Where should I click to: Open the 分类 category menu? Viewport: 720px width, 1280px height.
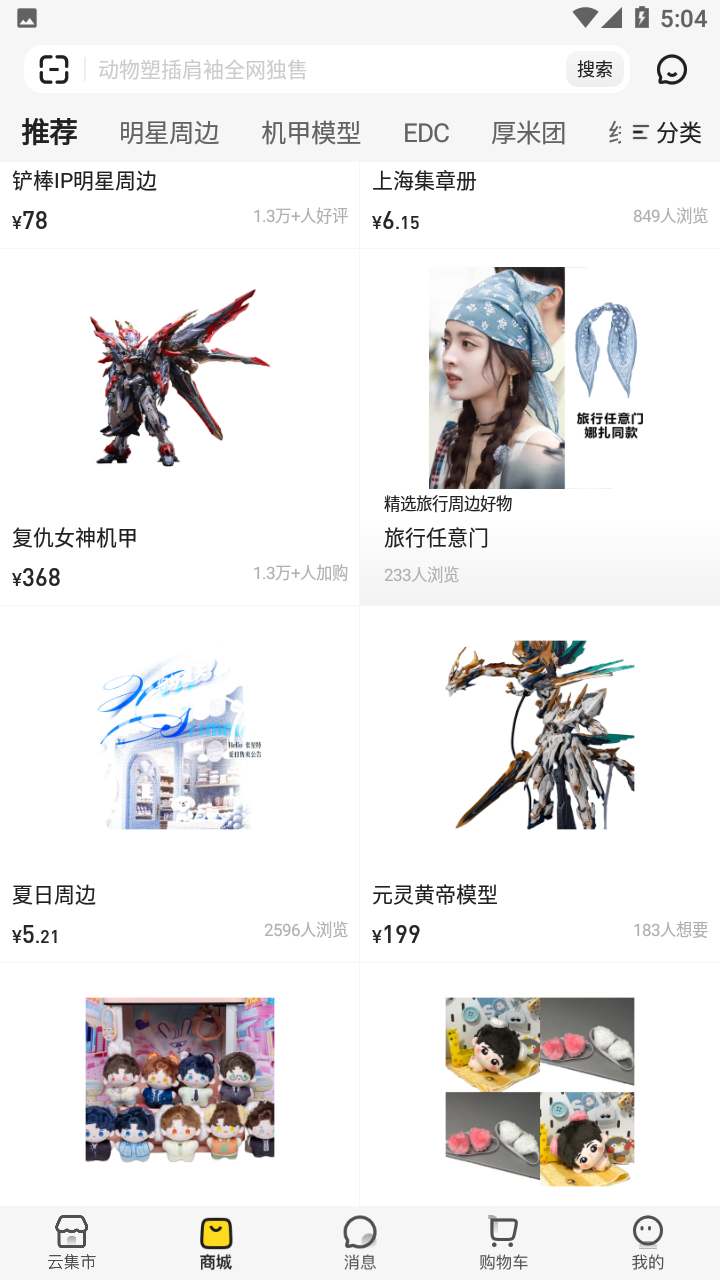tap(667, 133)
